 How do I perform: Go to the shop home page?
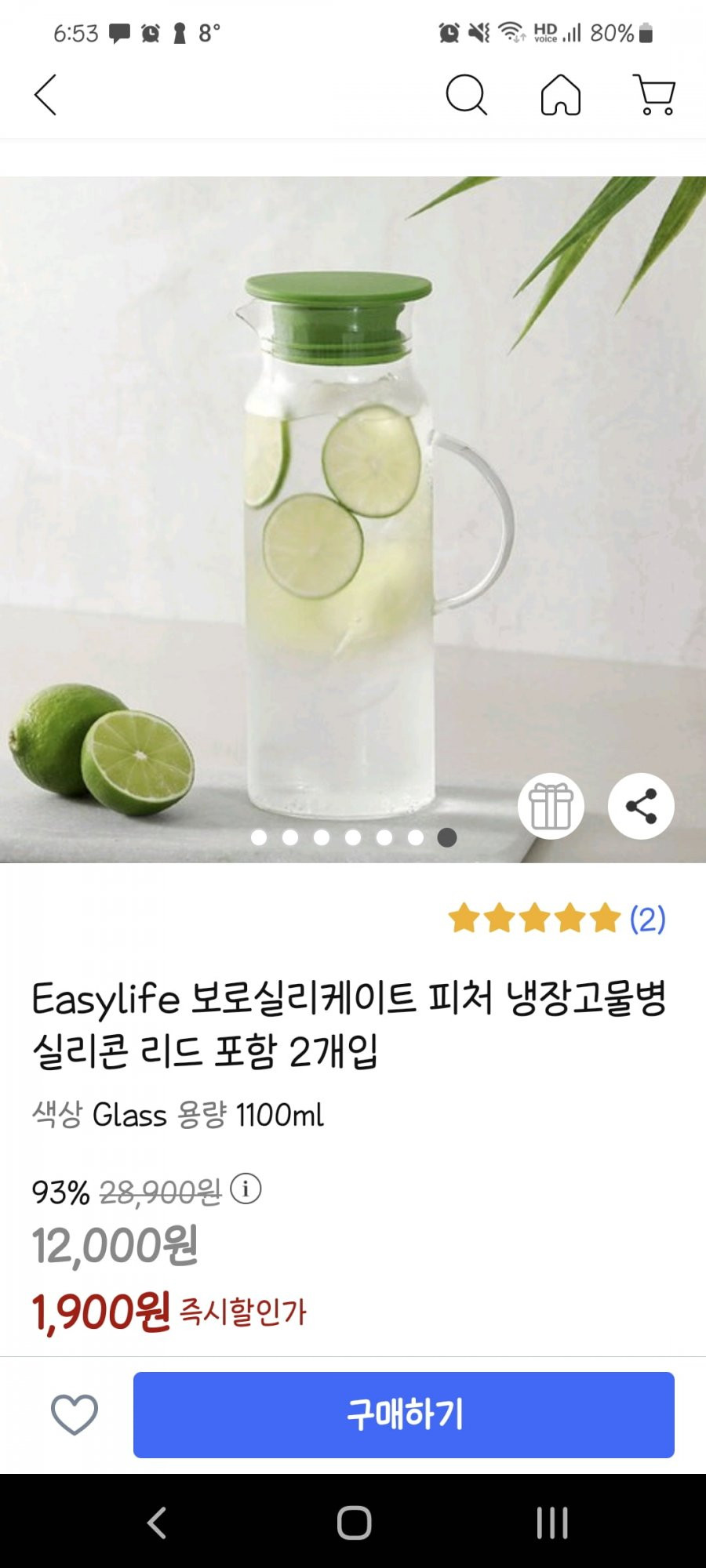click(x=561, y=95)
